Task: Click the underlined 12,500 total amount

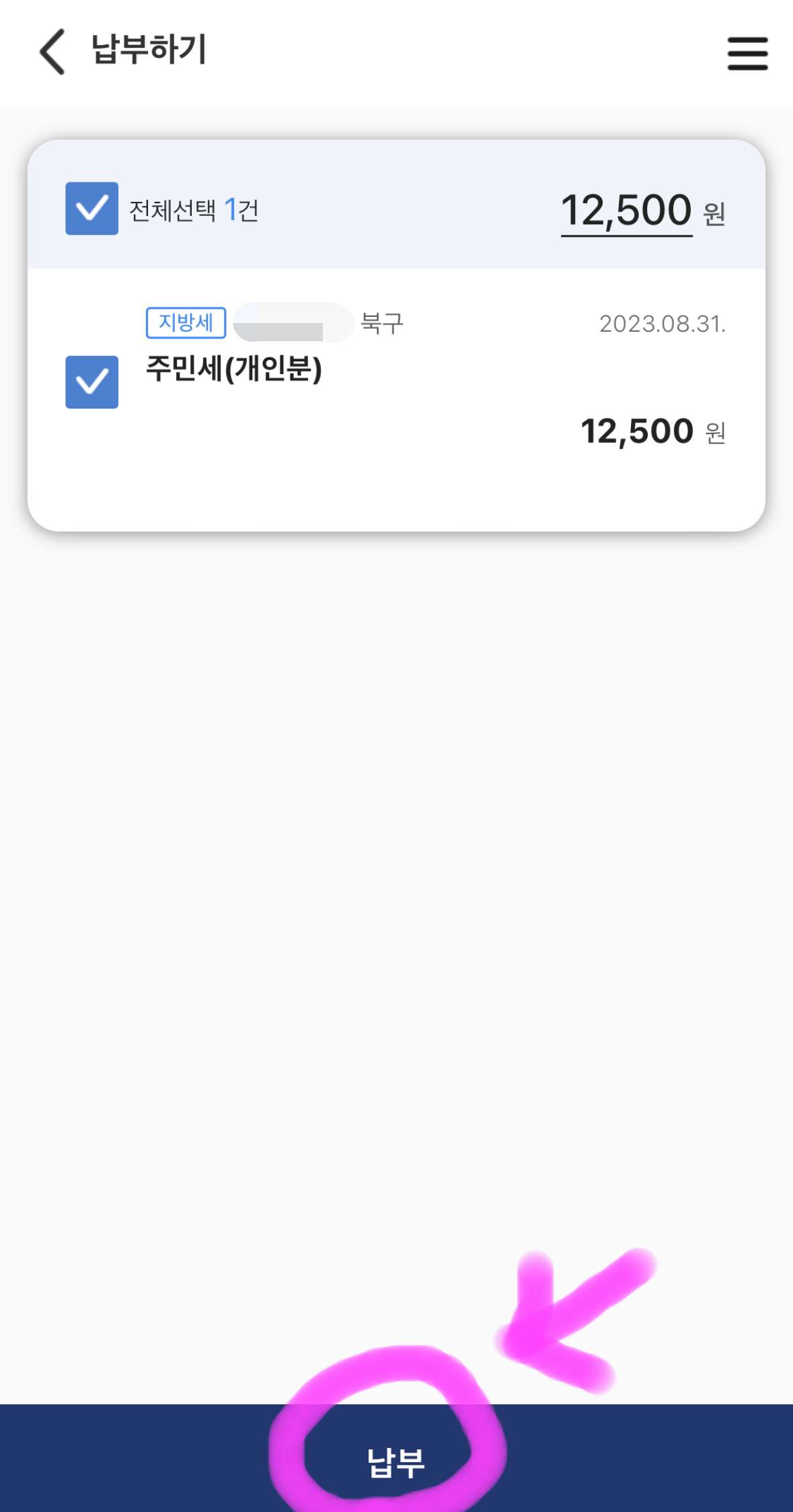Action: [625, 212]
